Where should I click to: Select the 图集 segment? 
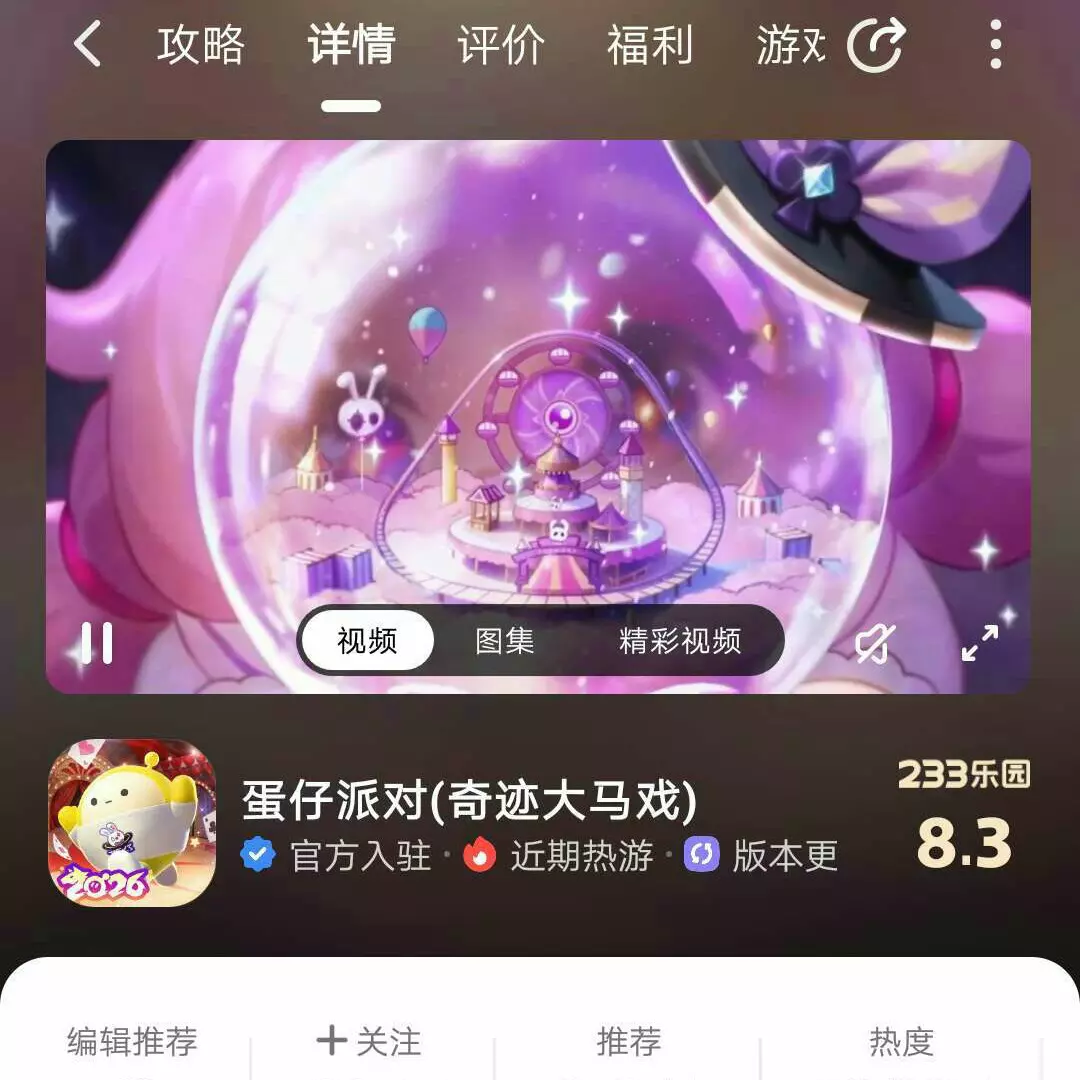(x=504, y=641)
